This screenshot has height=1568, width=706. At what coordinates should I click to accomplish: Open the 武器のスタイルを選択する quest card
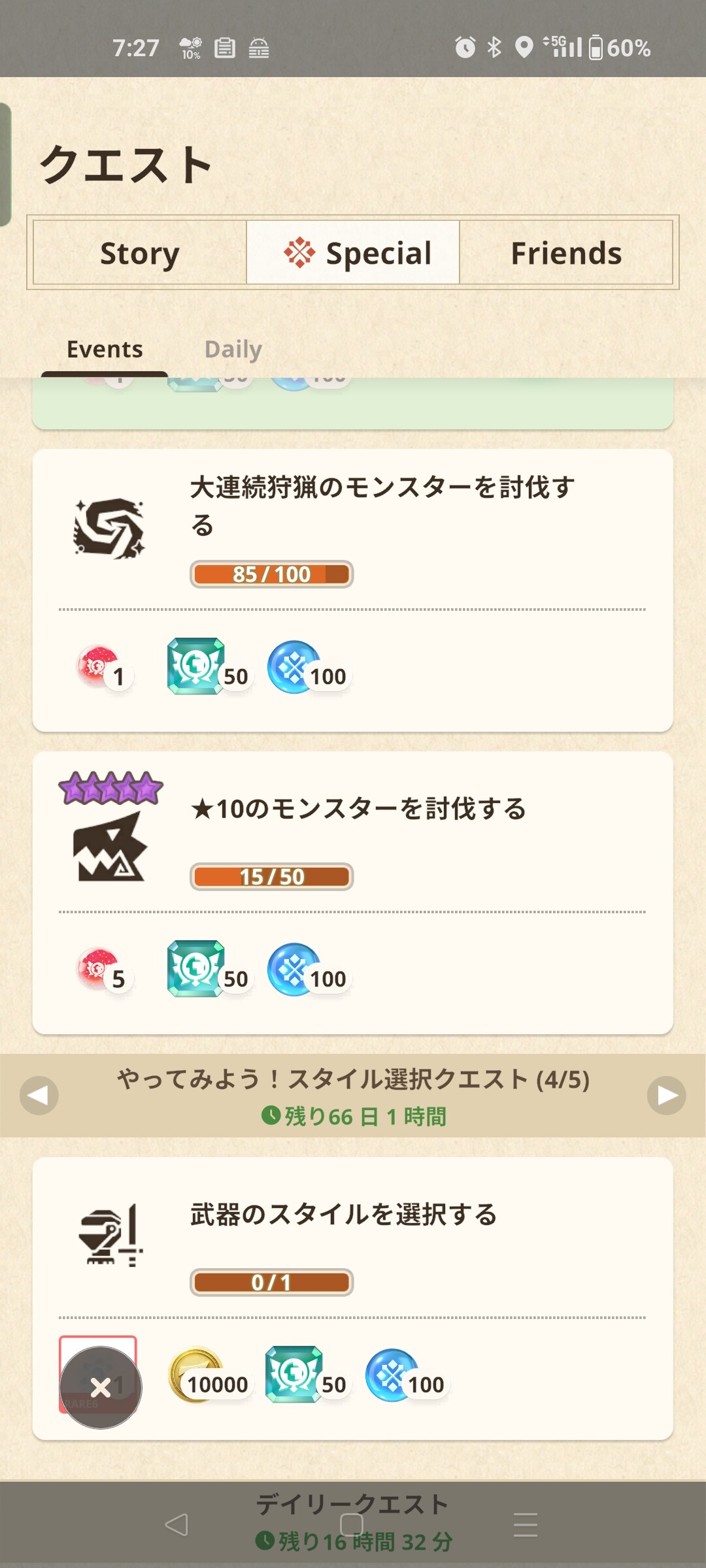pos(353,1297)
